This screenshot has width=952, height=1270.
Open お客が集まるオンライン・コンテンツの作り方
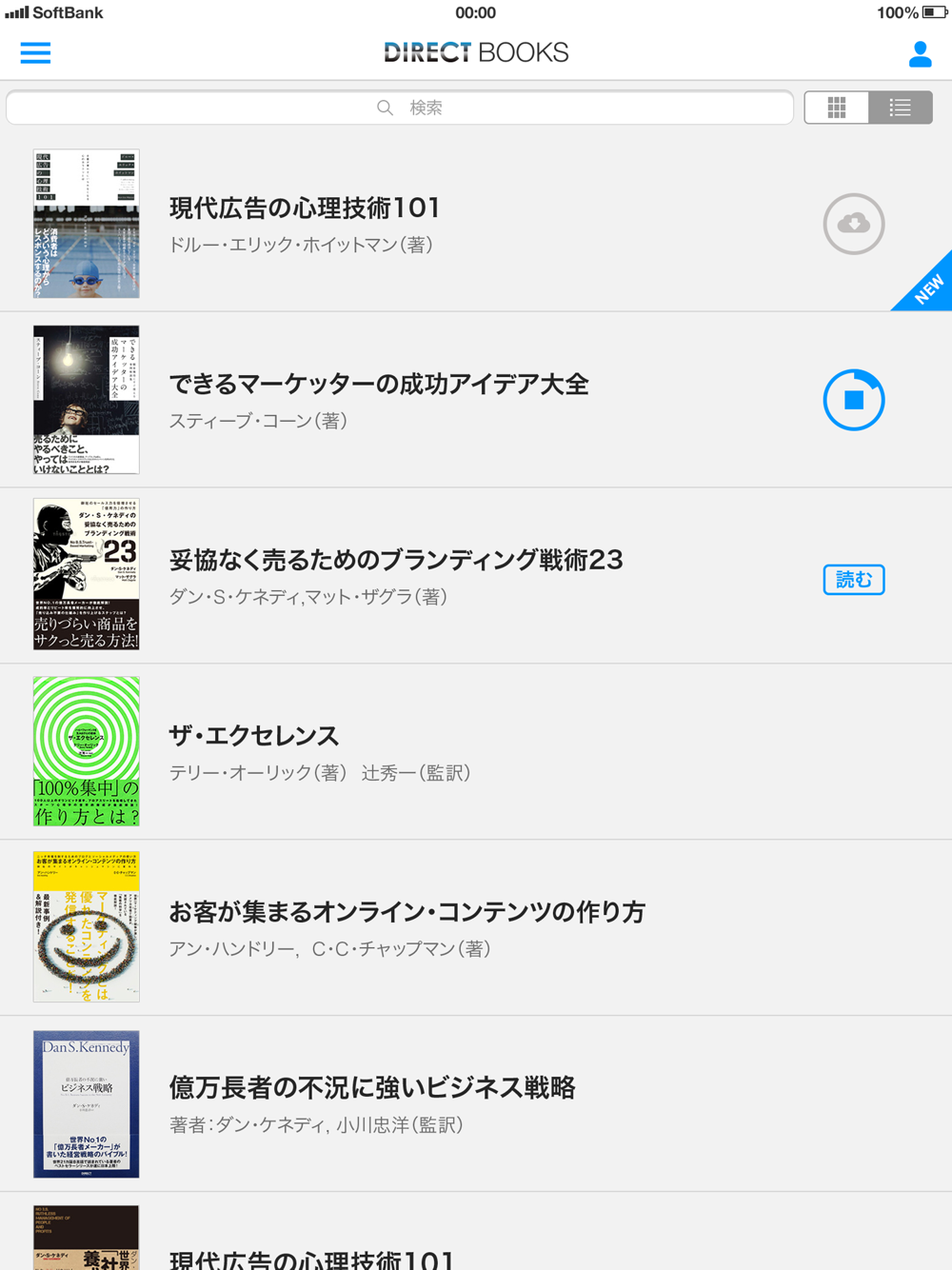tap(407, 912)
